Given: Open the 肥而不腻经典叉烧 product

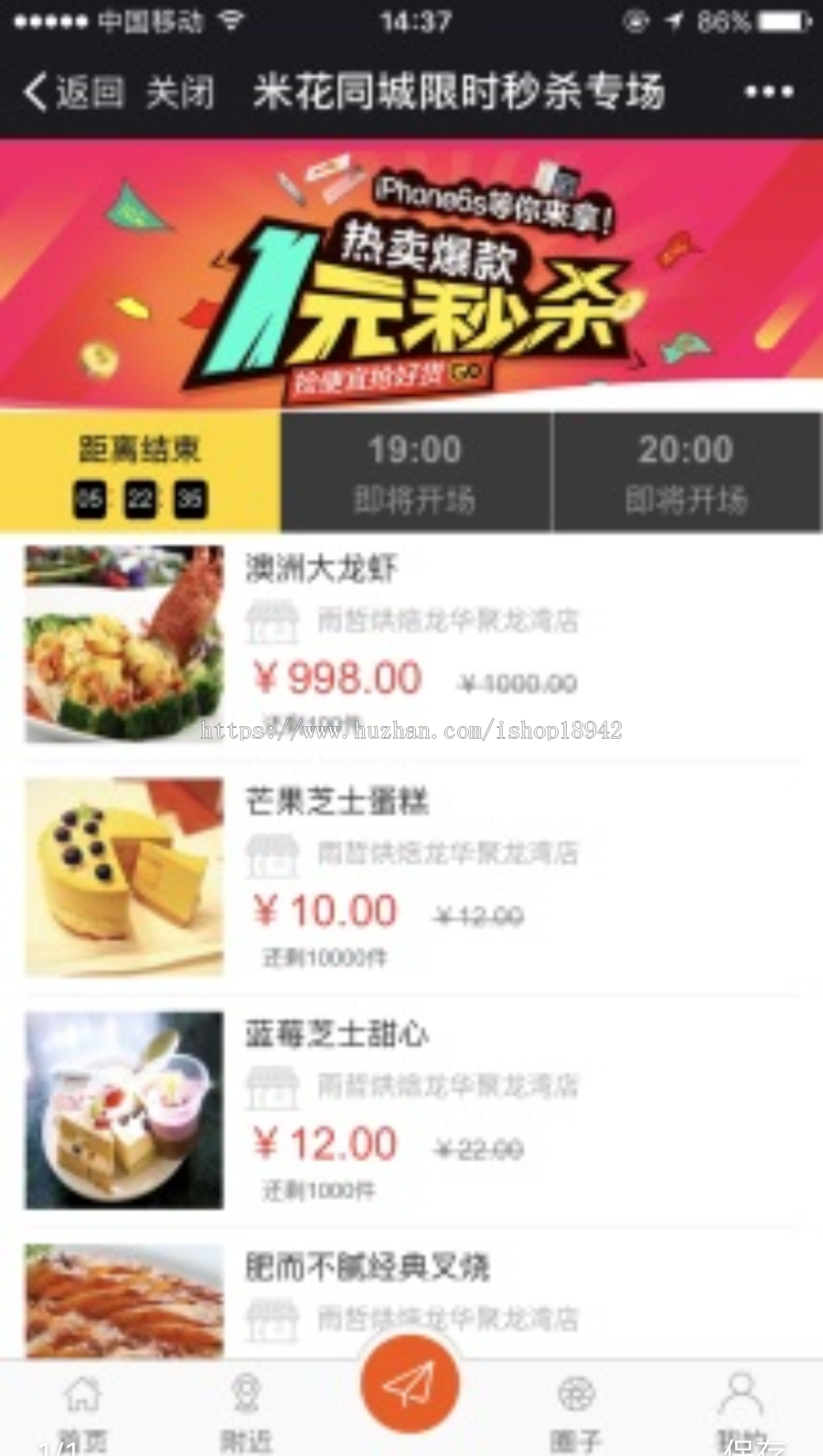Looking at the screenshot, I should point(411,1299).
